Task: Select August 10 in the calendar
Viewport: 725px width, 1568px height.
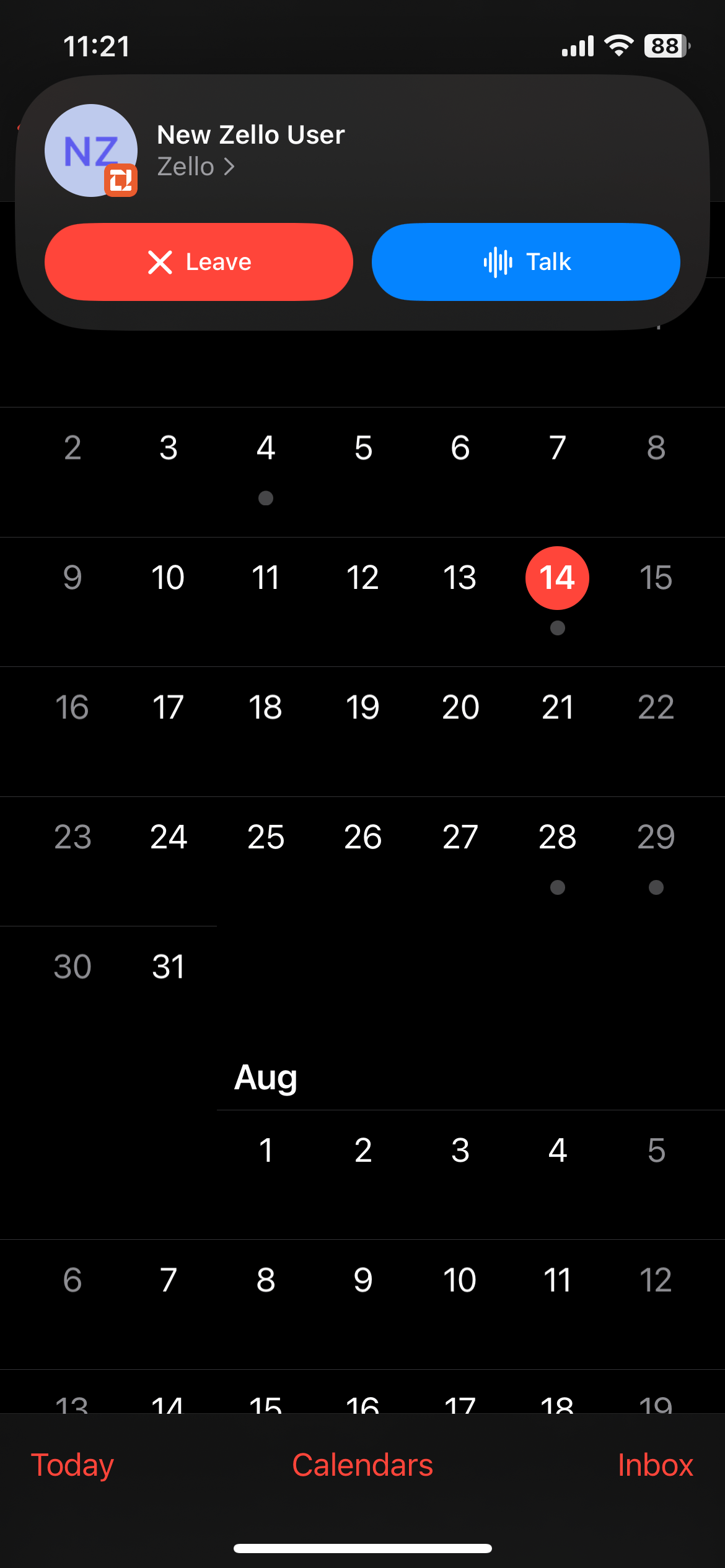Action: point(460,1280)
